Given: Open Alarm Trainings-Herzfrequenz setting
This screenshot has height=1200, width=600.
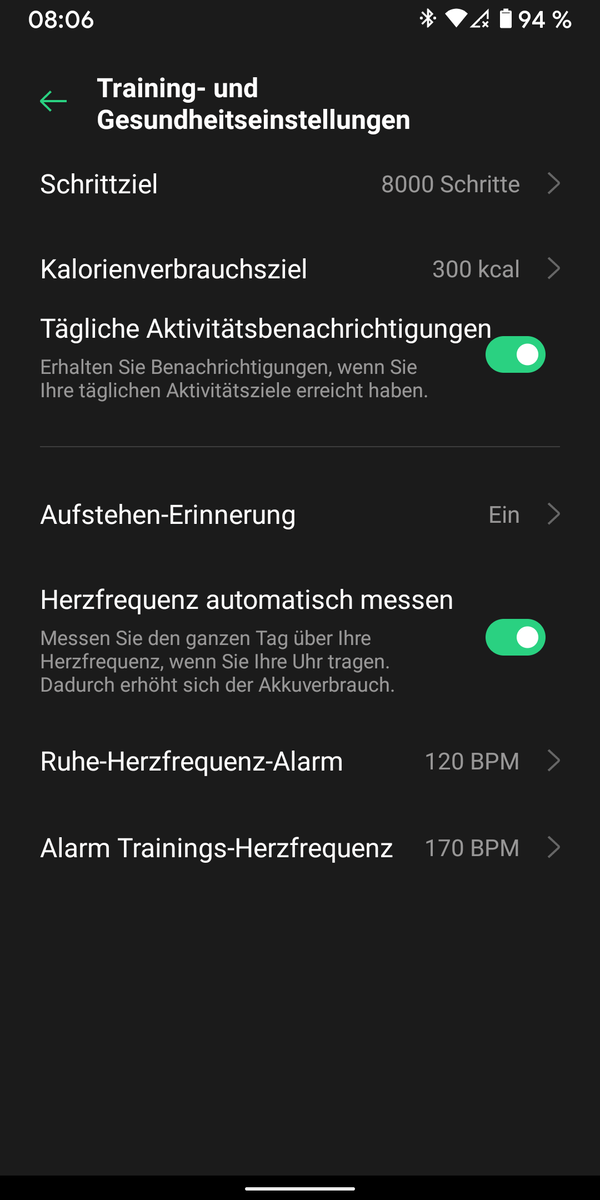Looking at the screenshot, I should coord(300,849).
